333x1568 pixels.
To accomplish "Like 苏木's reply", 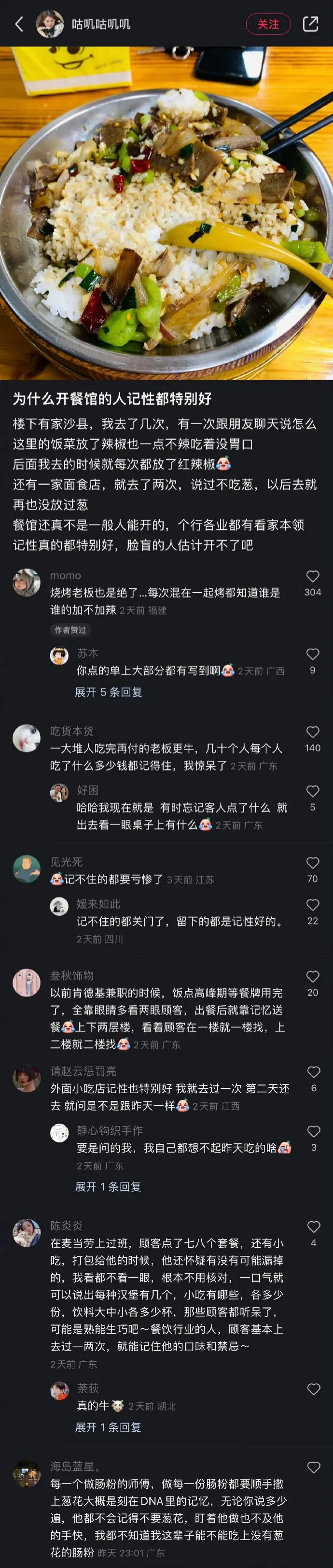I will point(312,655).
